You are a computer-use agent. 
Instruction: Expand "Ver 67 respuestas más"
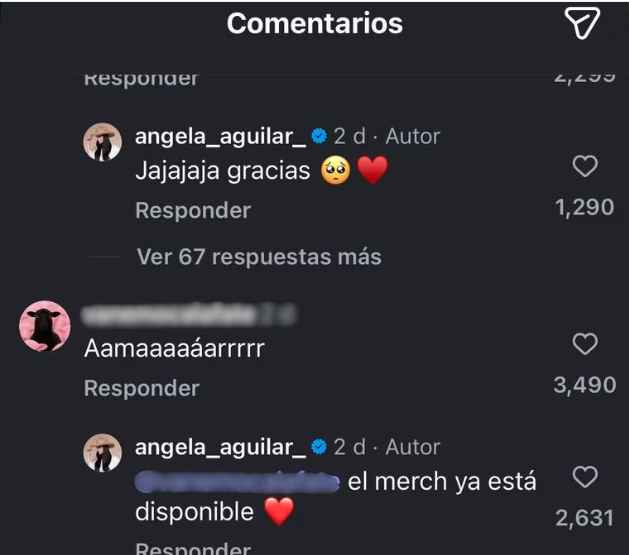[258, 257]
